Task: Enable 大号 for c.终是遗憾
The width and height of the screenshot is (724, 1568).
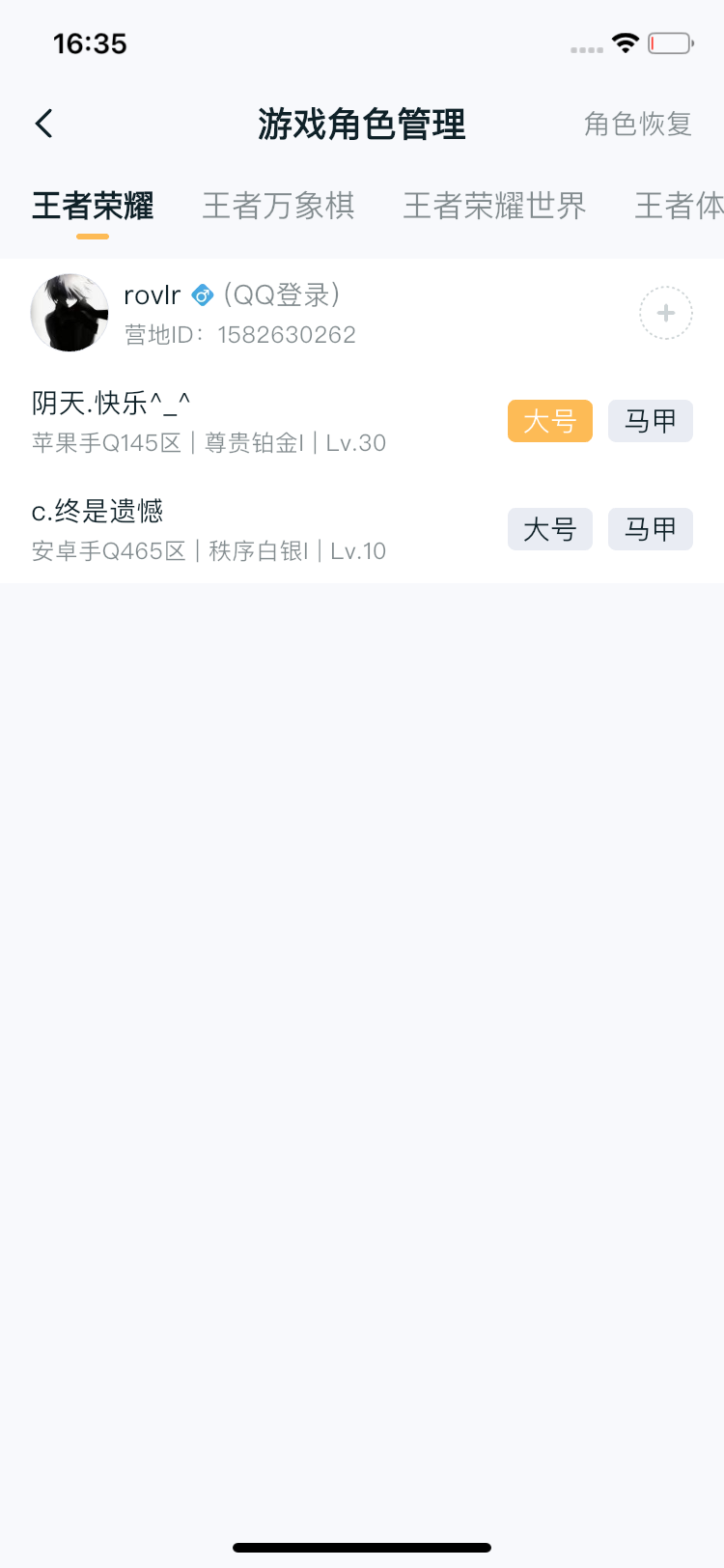Action: click(x=549, y=529)
